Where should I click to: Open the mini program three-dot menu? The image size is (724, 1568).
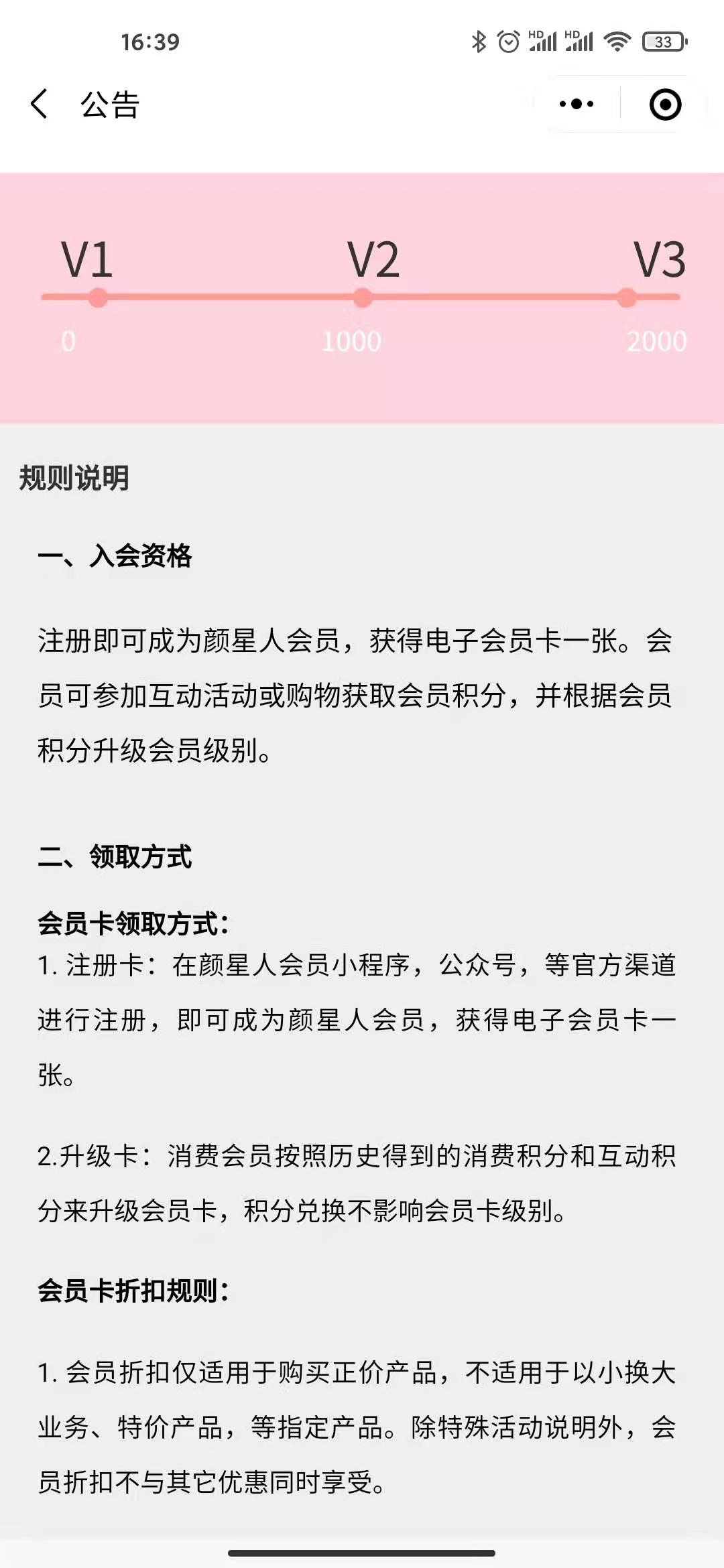pyautogui.click(x=577, y=104)
